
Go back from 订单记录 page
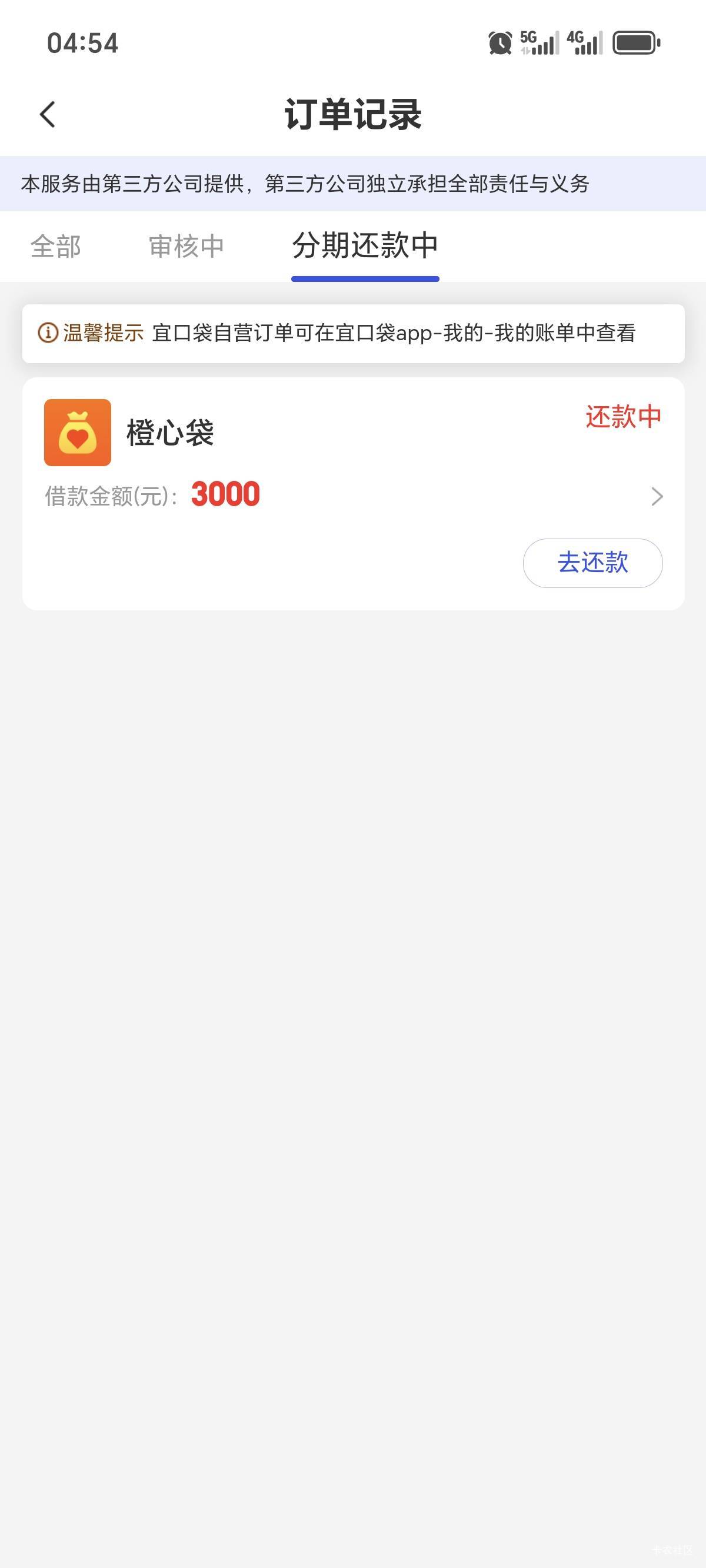click(x=48, y=114)
